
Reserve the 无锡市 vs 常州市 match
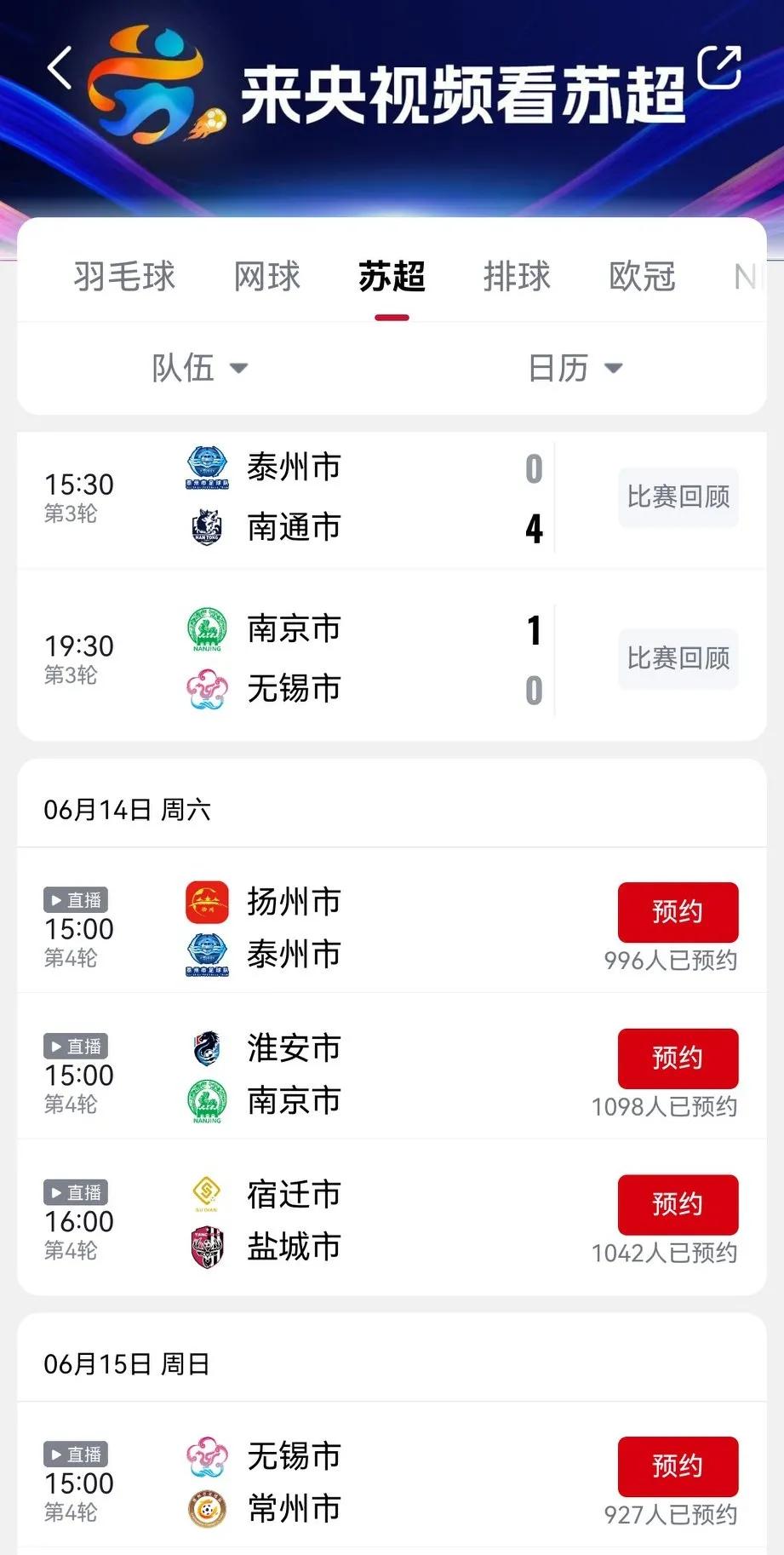678,1466
